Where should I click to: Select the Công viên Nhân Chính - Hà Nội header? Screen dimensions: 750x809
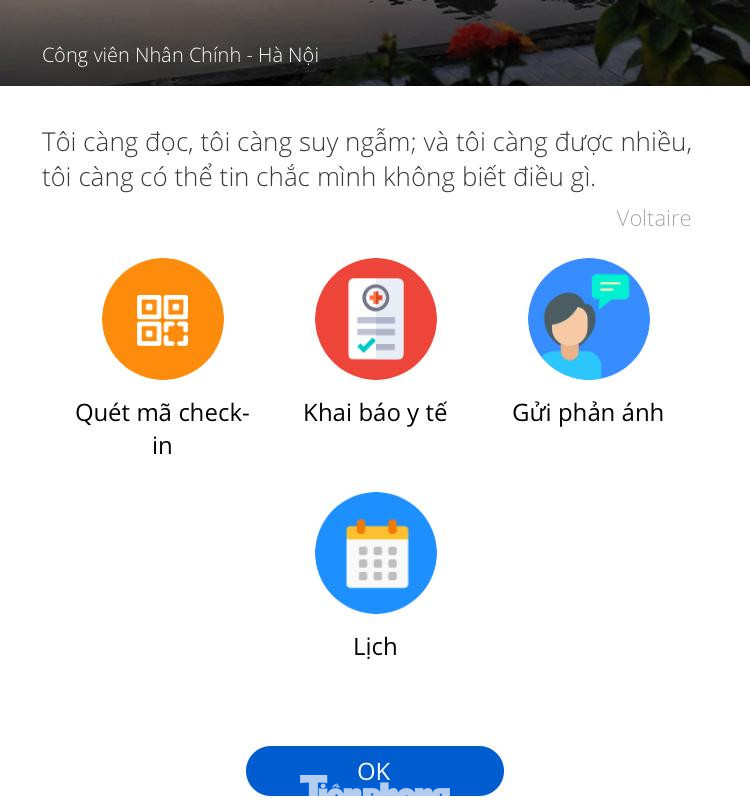(x=180, y=55)
